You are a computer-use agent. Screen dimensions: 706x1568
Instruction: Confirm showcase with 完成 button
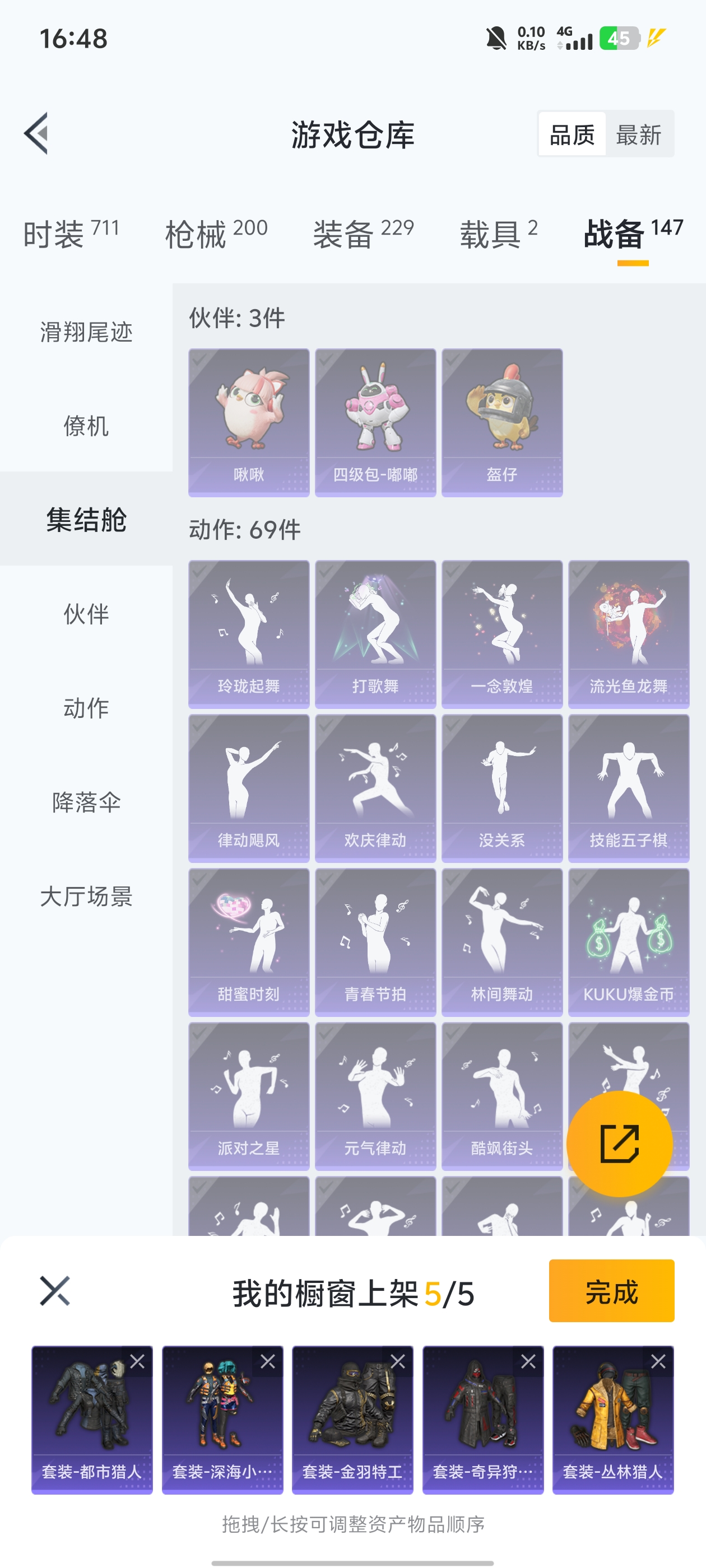[x=611, y=1290]
